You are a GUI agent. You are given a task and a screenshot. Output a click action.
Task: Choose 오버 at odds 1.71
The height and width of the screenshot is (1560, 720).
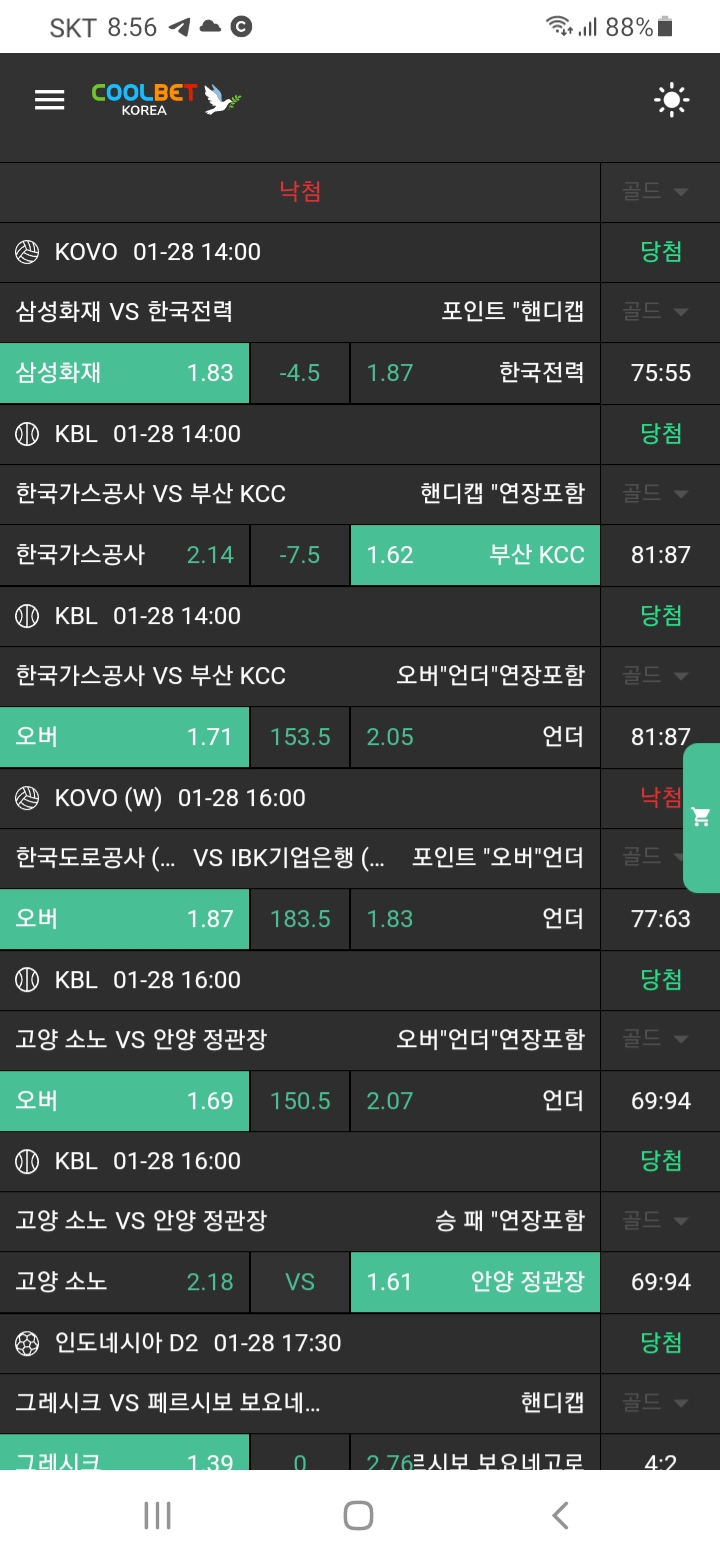(124, 737)
